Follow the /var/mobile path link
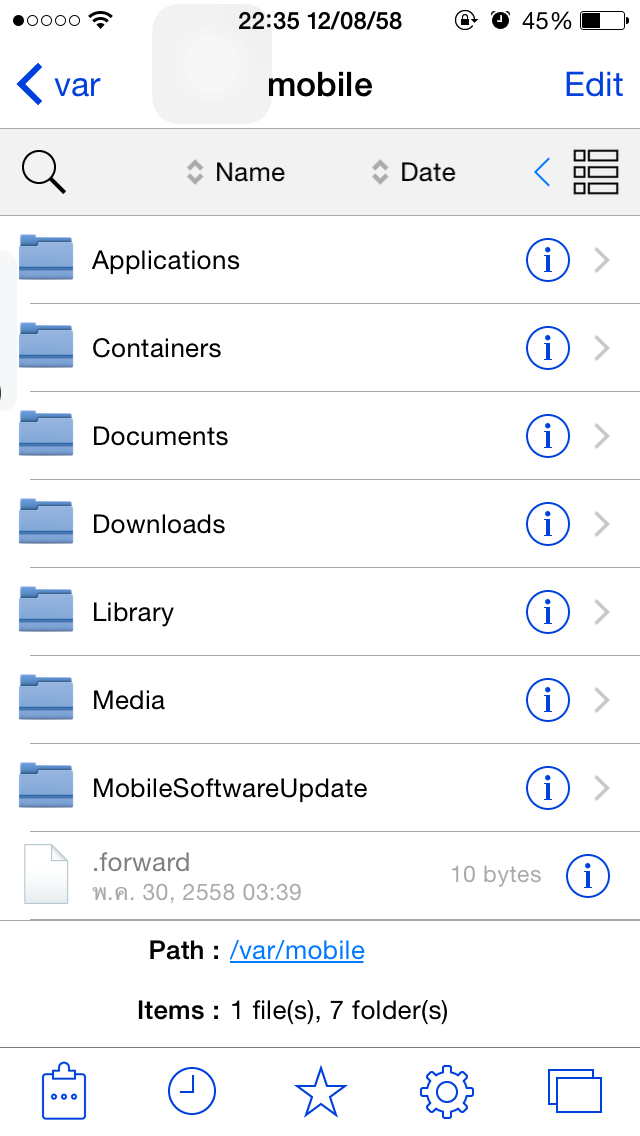 (297, 950)
